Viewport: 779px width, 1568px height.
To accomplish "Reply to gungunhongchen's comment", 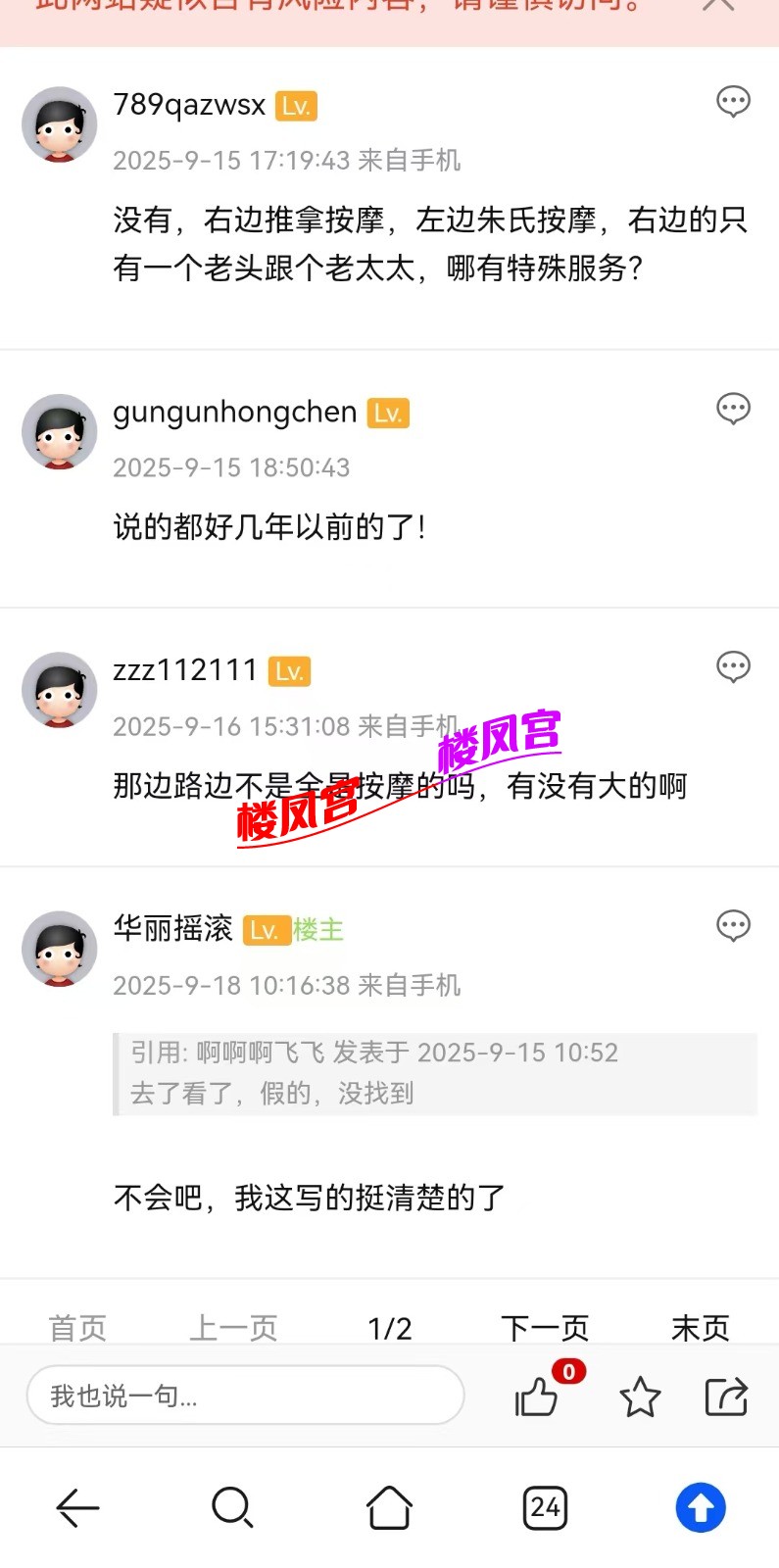I will tap(733, 408).
